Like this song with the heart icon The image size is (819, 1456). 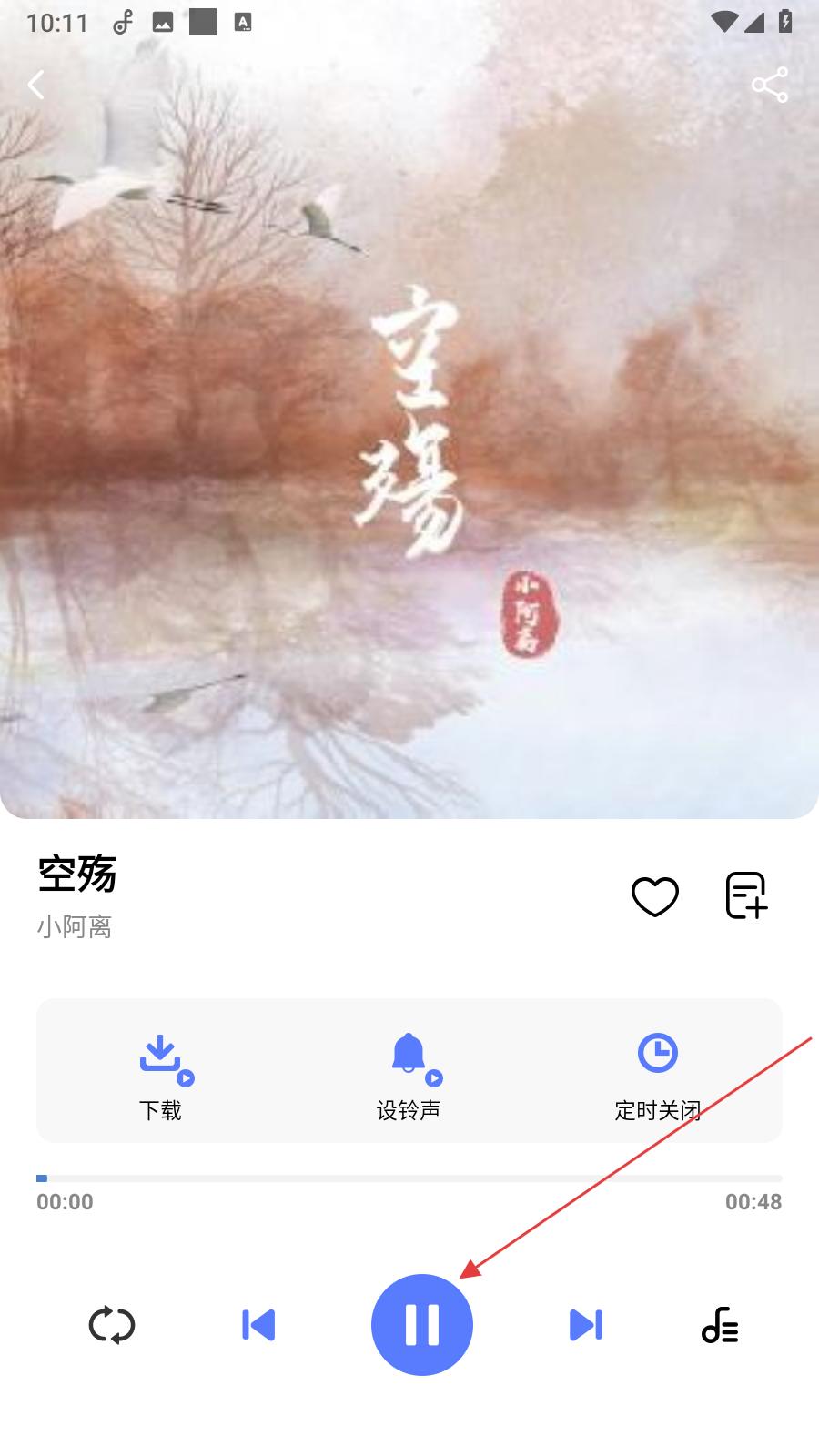655,896
